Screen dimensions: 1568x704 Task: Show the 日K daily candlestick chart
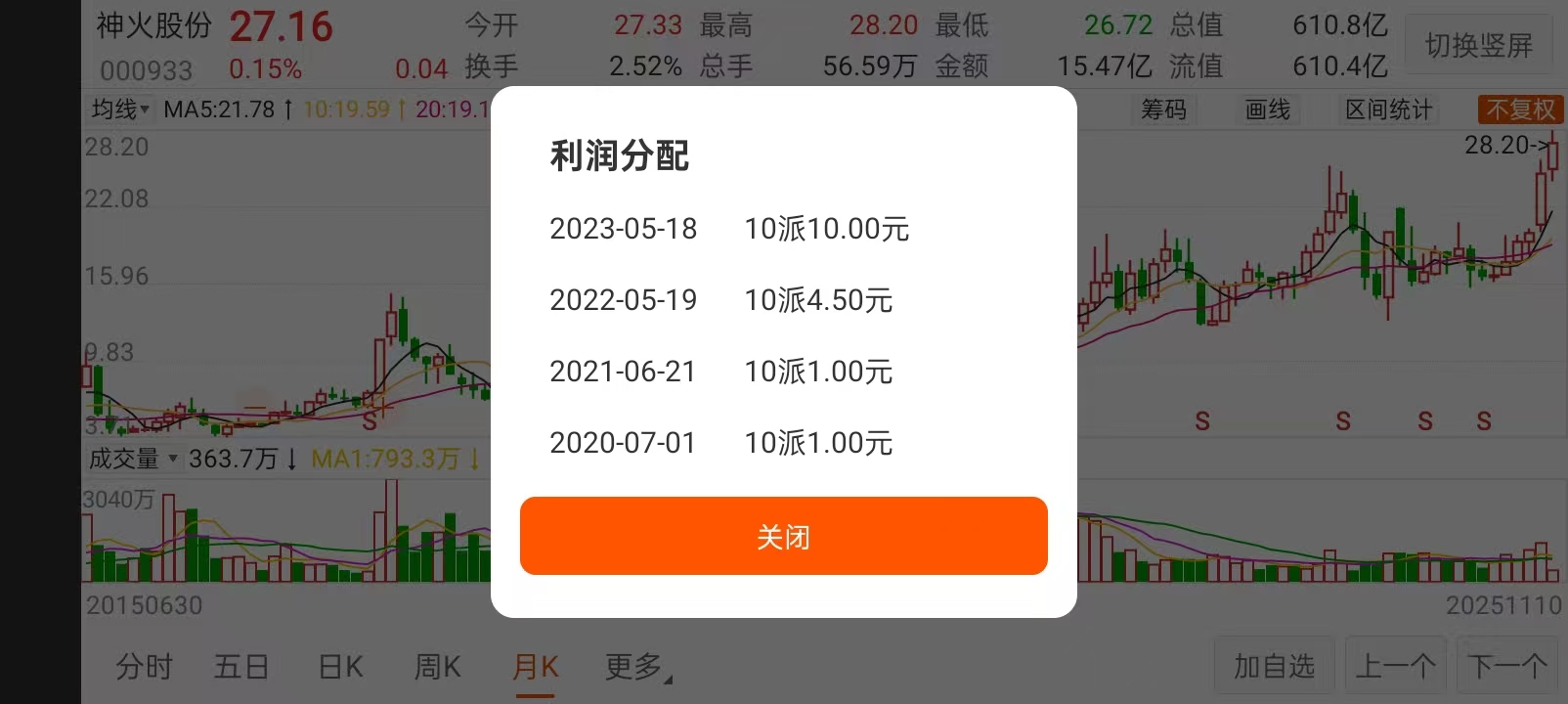340,667
